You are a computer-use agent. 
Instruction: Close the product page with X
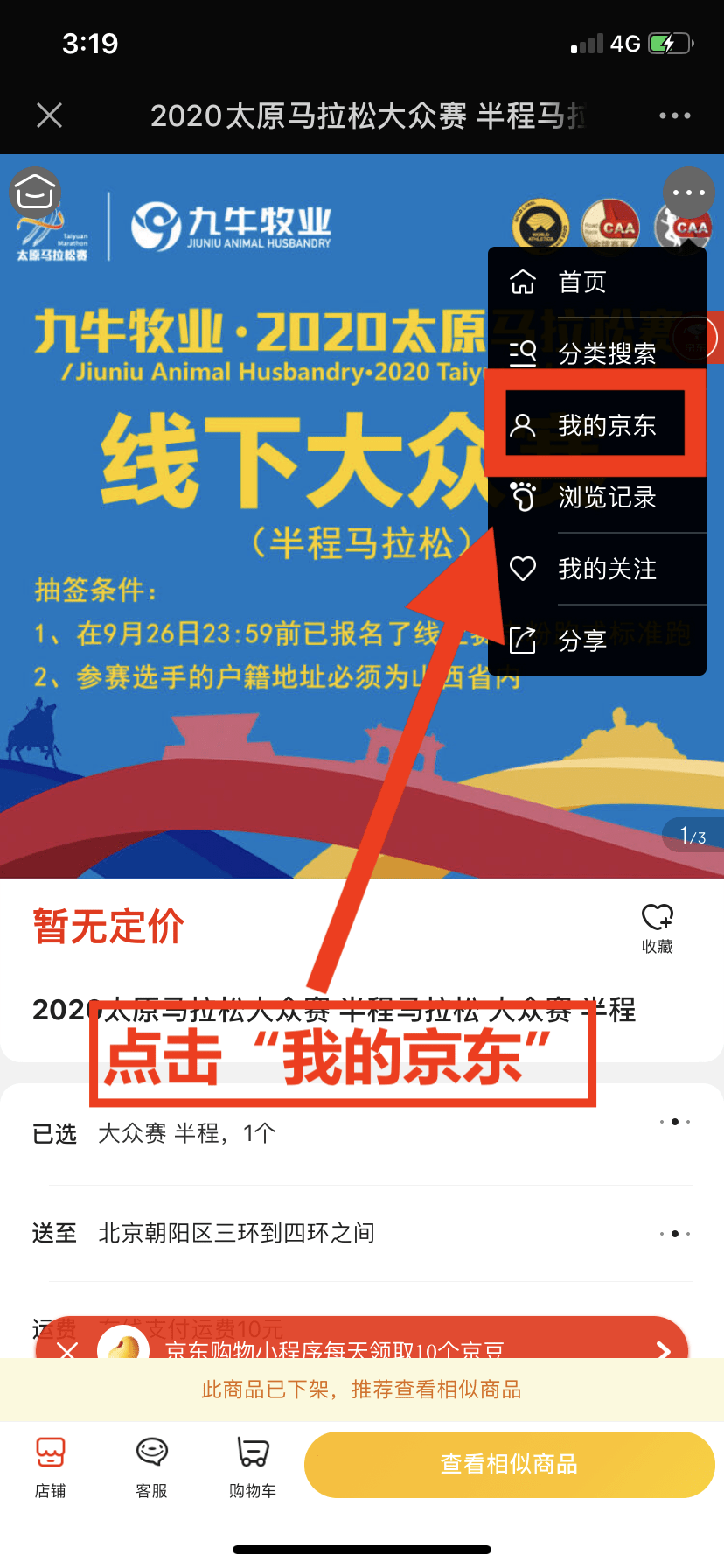pyautogui.click(x=50, y=115)
